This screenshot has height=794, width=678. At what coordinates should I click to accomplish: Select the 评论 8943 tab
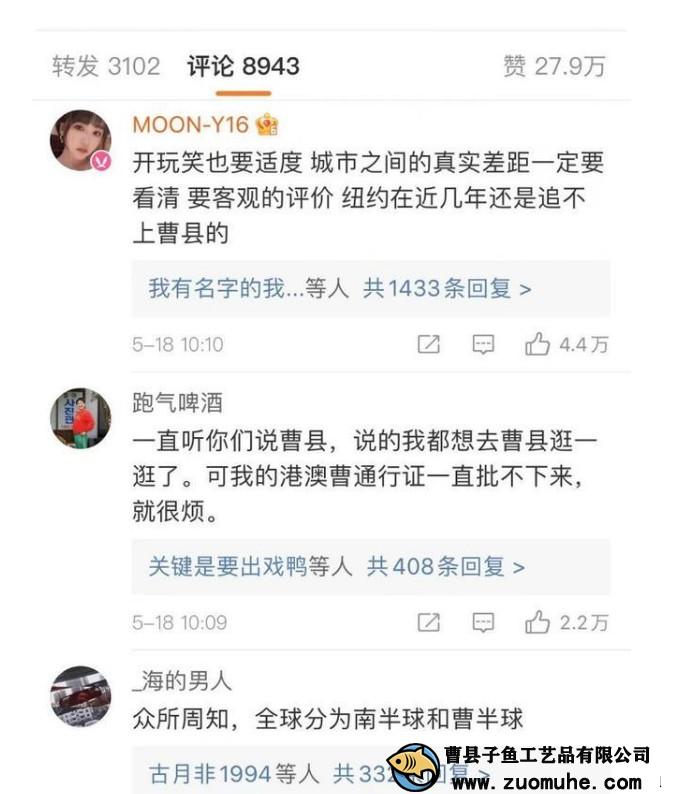click(243, 67)
